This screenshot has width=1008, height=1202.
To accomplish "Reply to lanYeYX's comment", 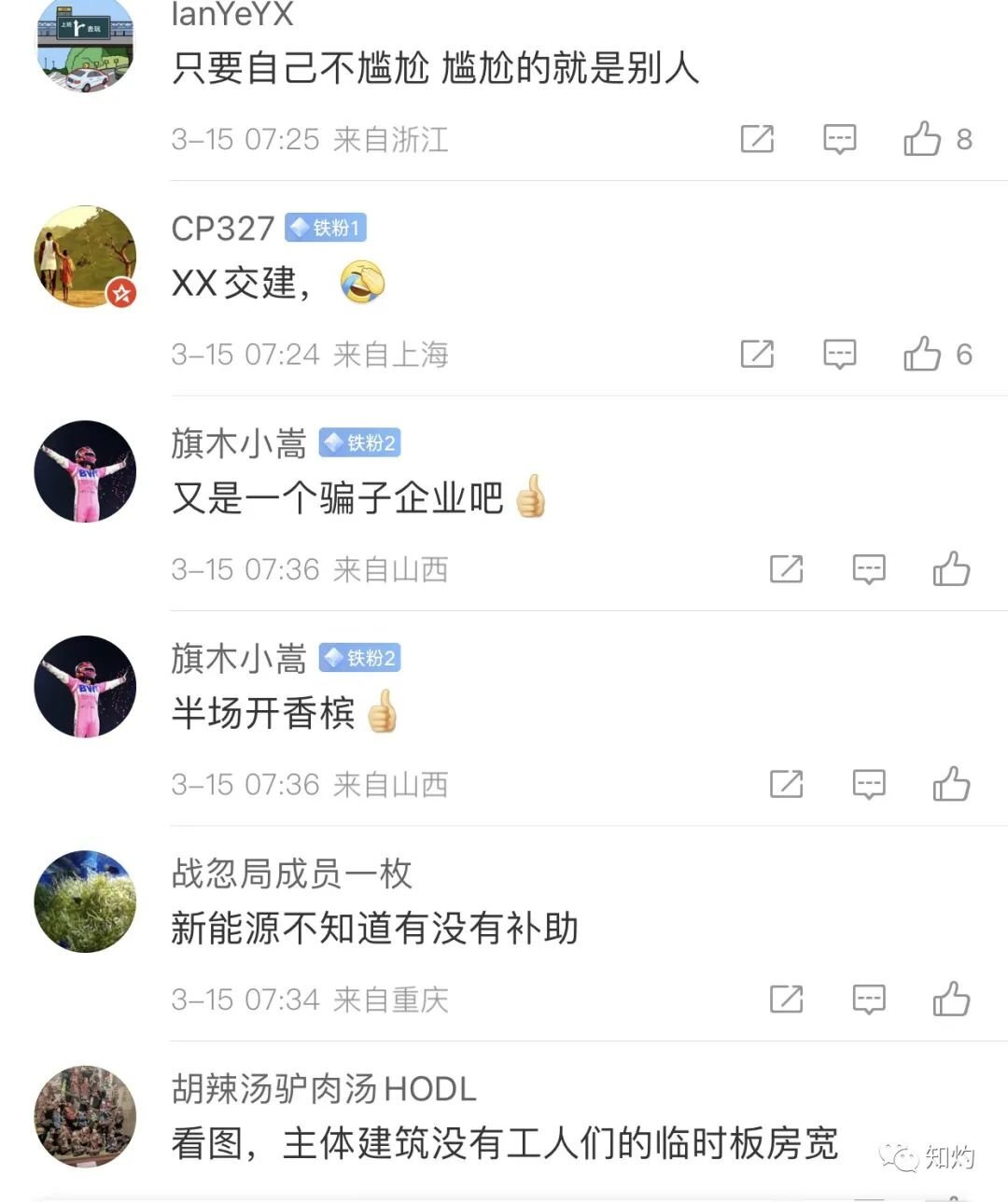I will pos(839,139).
